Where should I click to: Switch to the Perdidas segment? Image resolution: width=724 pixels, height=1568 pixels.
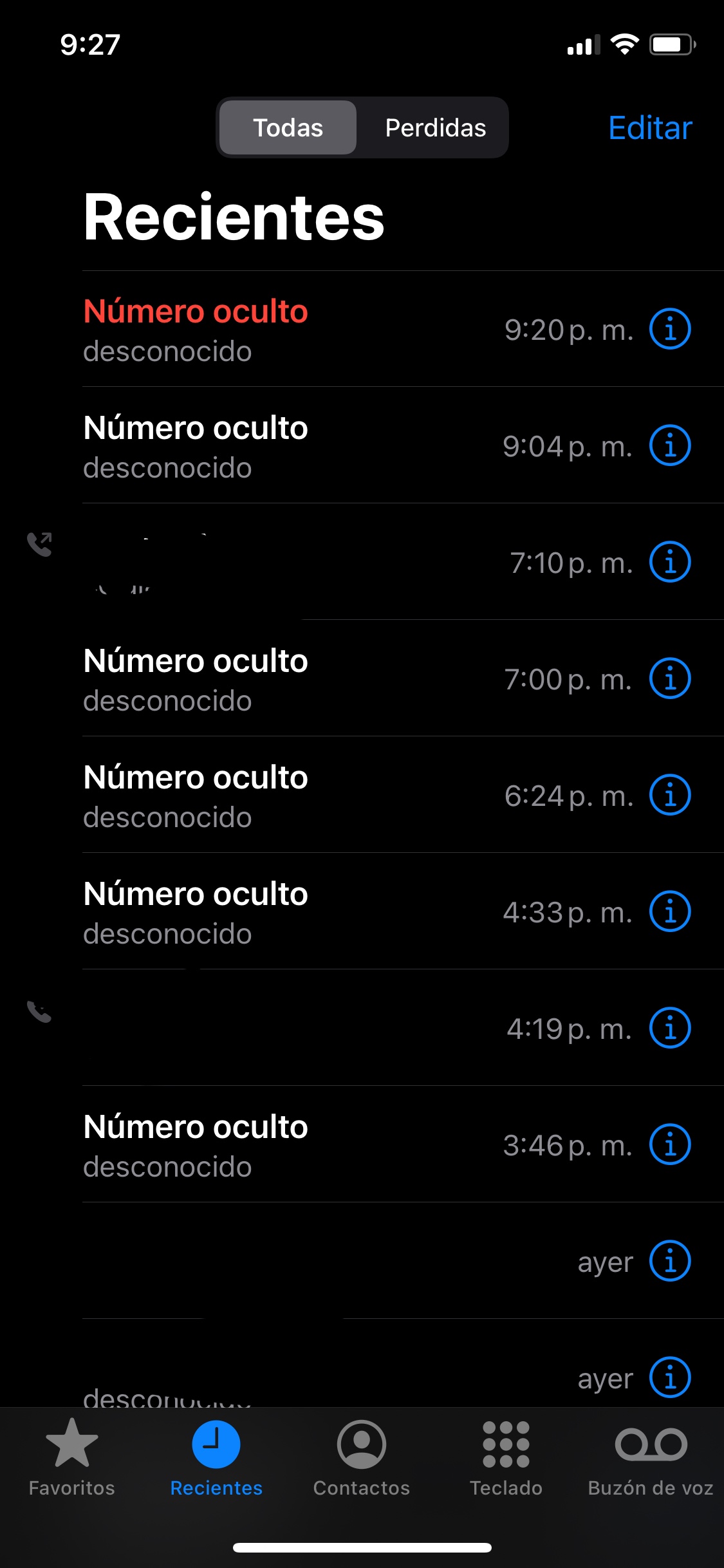point(435,127)
